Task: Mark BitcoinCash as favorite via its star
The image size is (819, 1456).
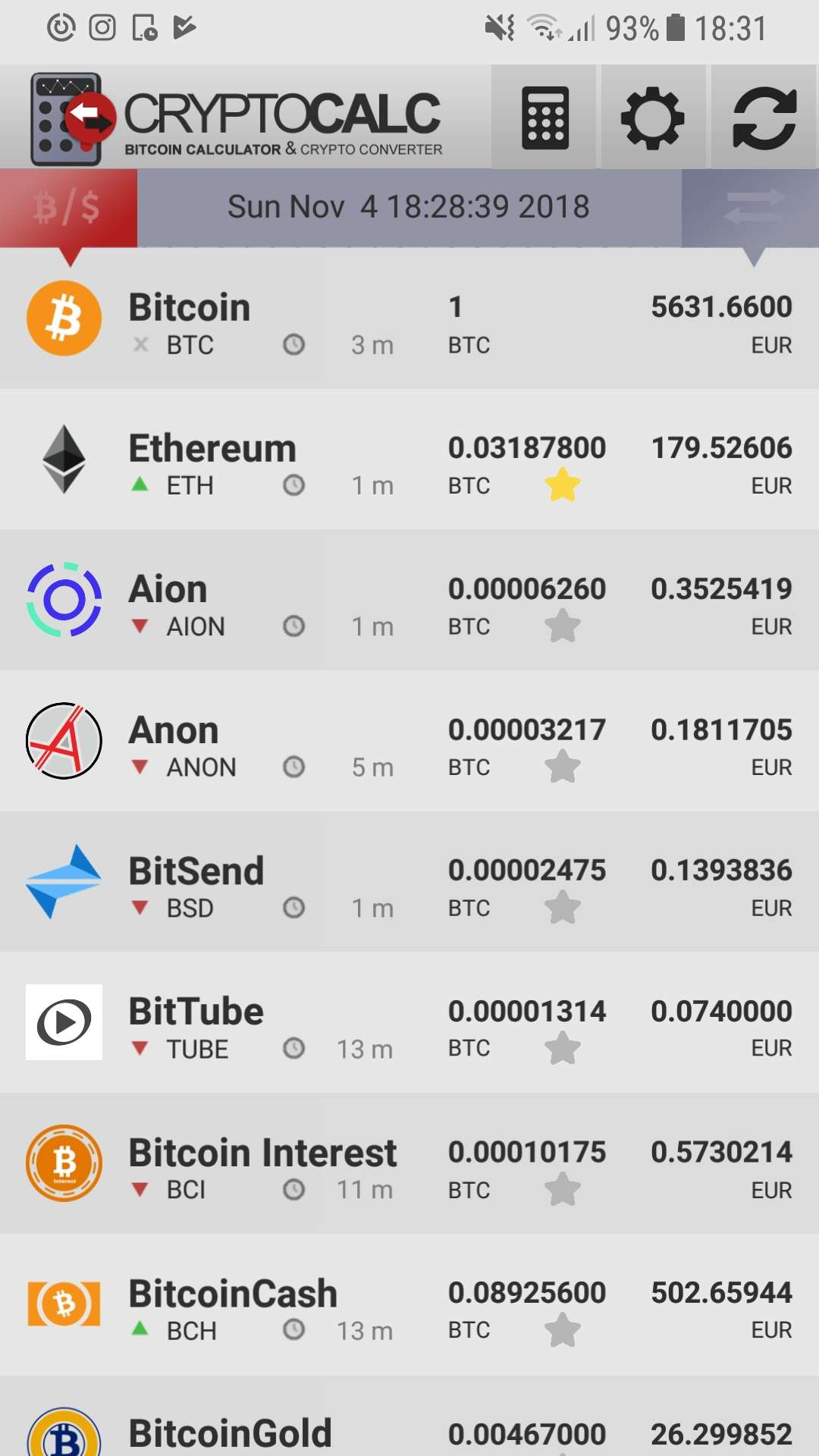Action: tap(562, 1327)
